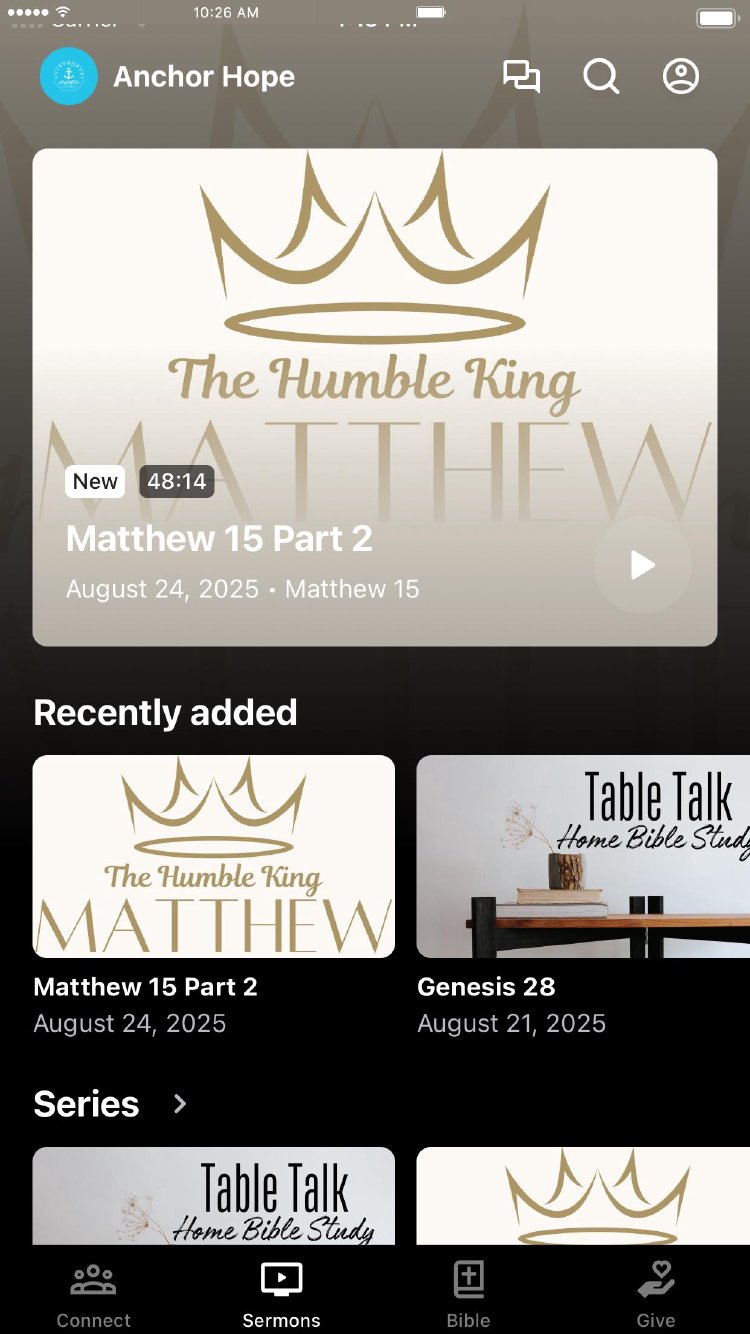Go to the Give tab

[656, 1295]
